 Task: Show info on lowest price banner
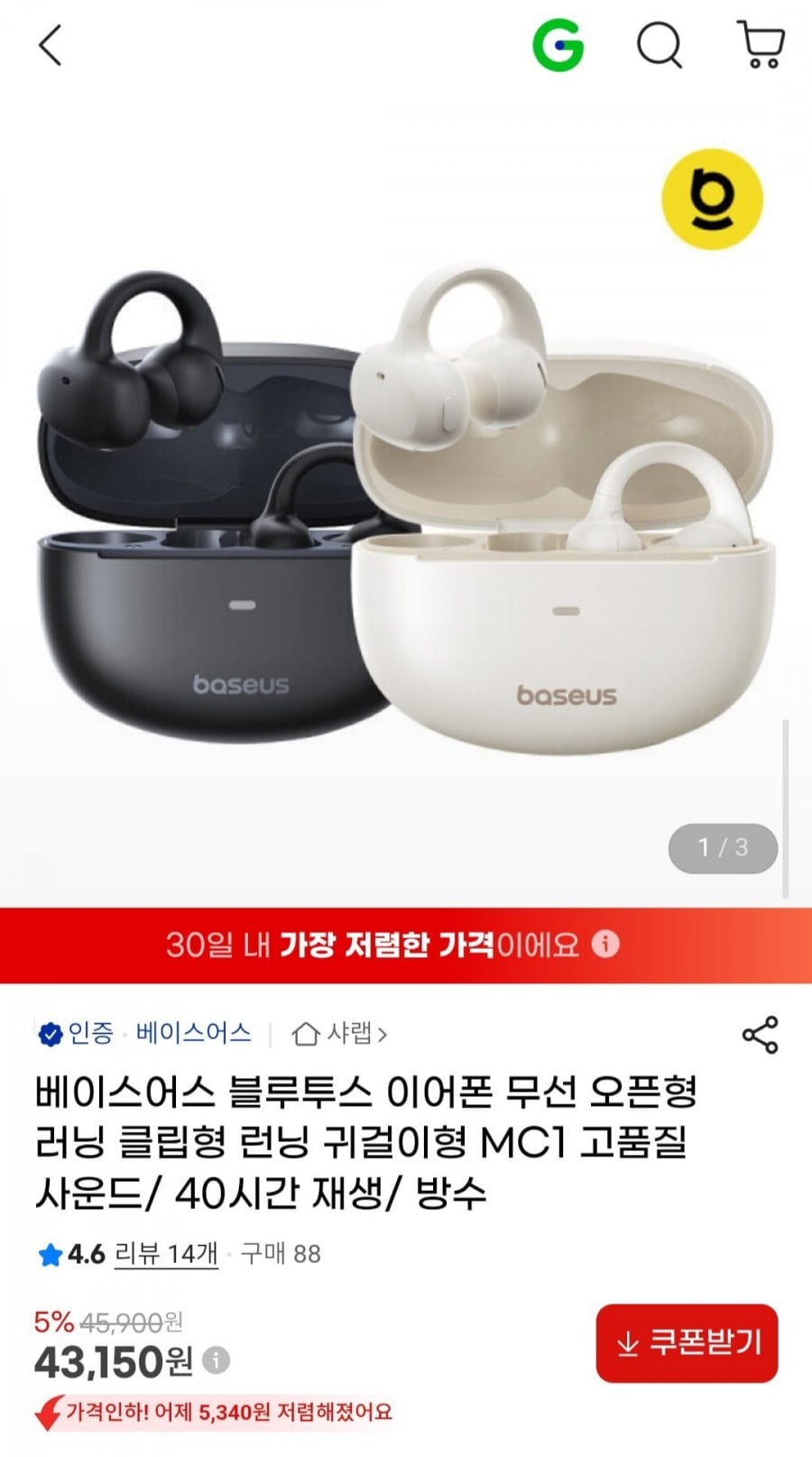(605, 944)
